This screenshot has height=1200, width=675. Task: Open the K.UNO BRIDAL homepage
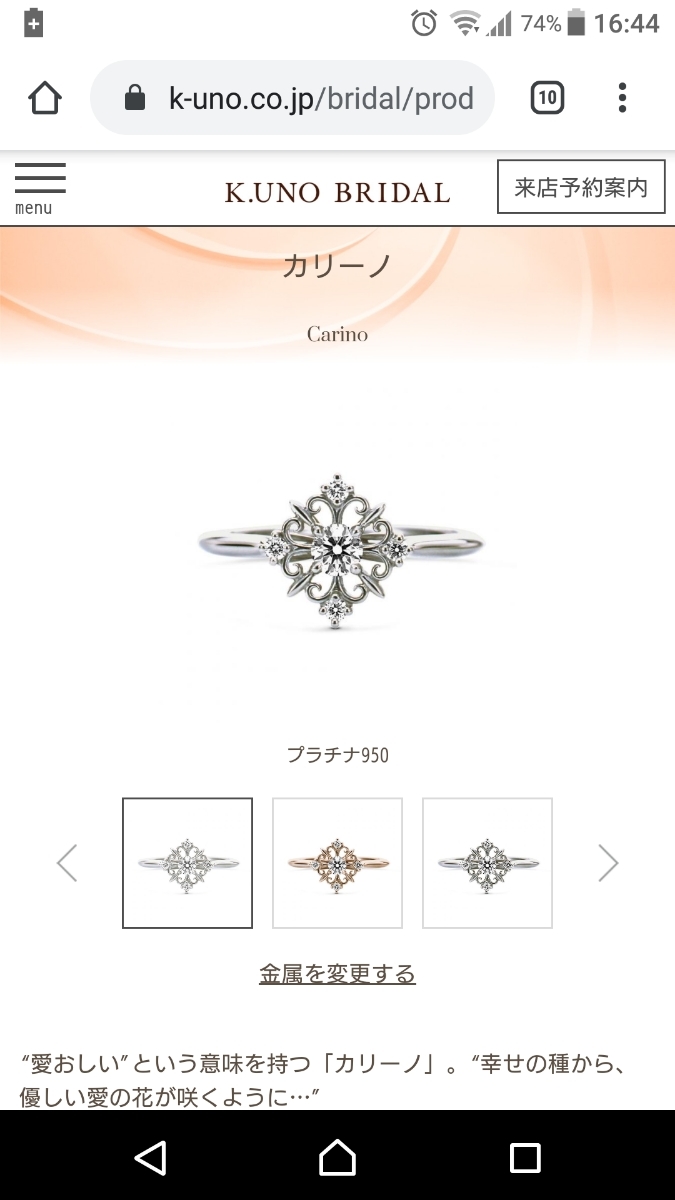point(337,192)
